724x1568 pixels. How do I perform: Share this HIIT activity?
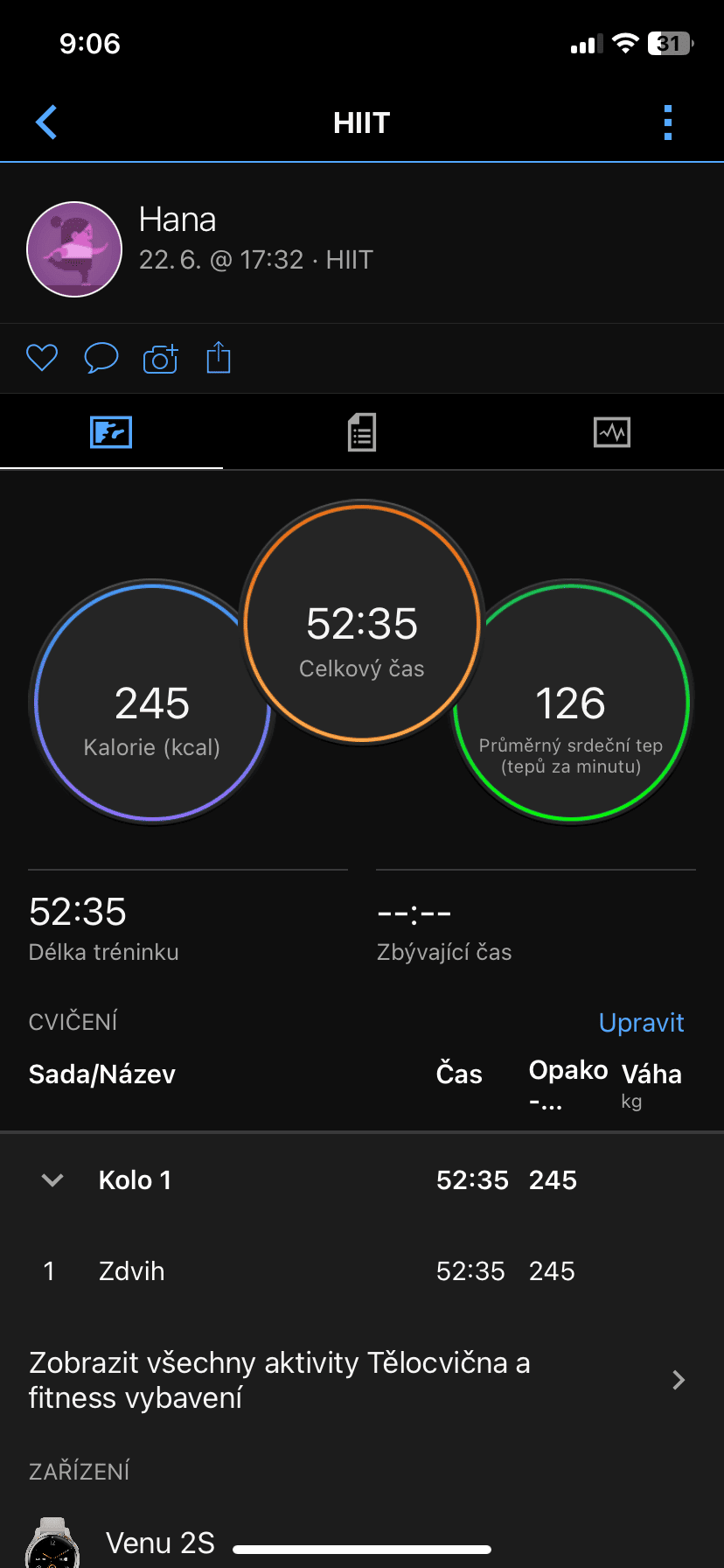point(219,358)
